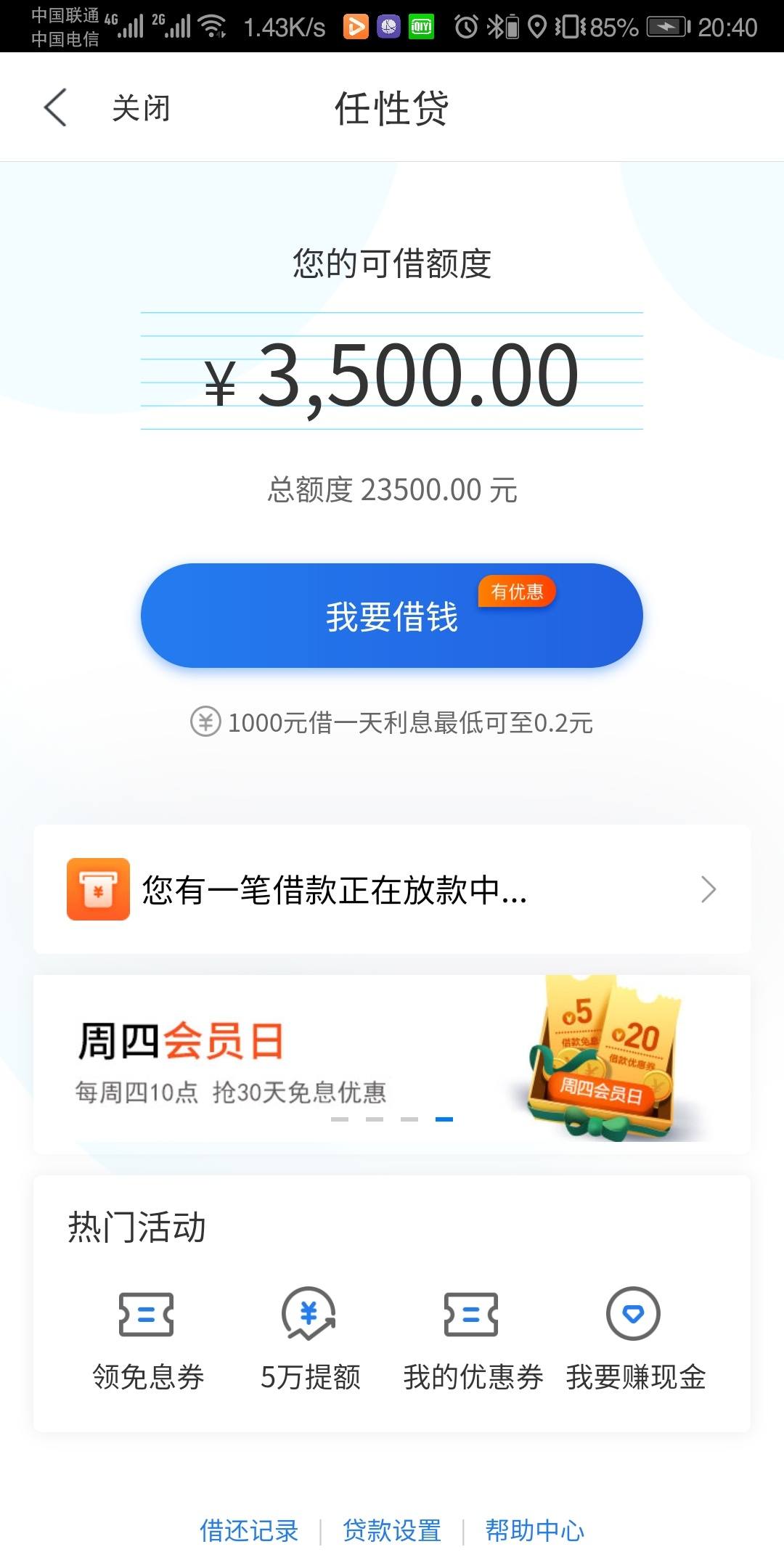Go back using the top-left arrow
Image resolution: width=784 pixels, height=1568 pixels.
coord(56,107)
